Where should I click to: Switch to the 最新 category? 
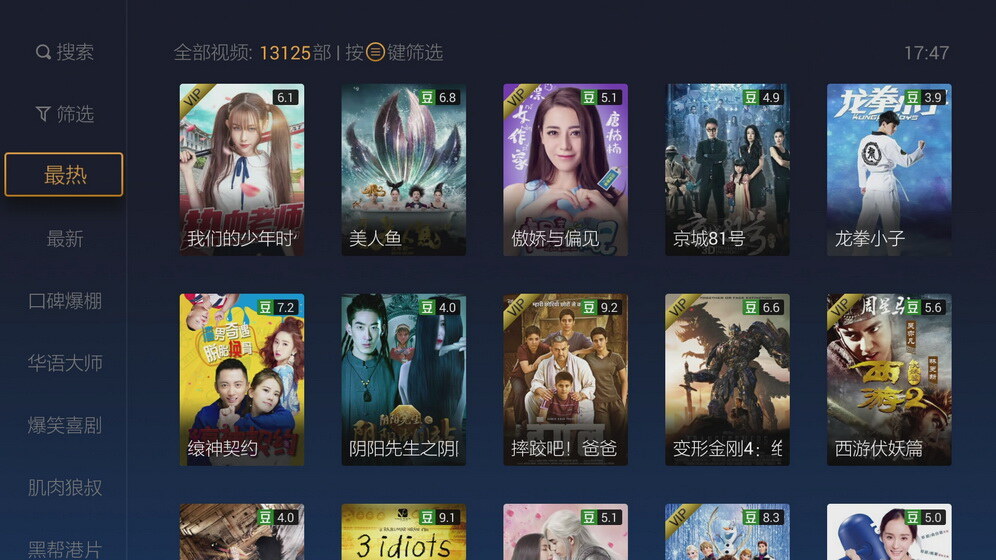[x=65, y=239]
